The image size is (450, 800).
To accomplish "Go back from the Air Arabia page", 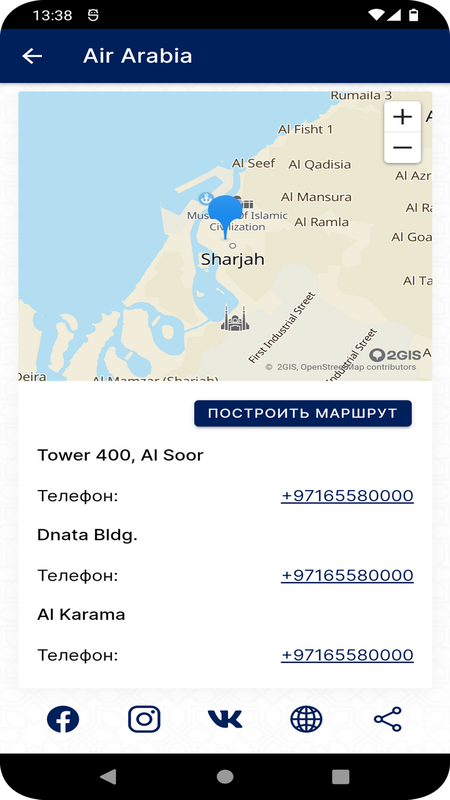I will point(32,56).
